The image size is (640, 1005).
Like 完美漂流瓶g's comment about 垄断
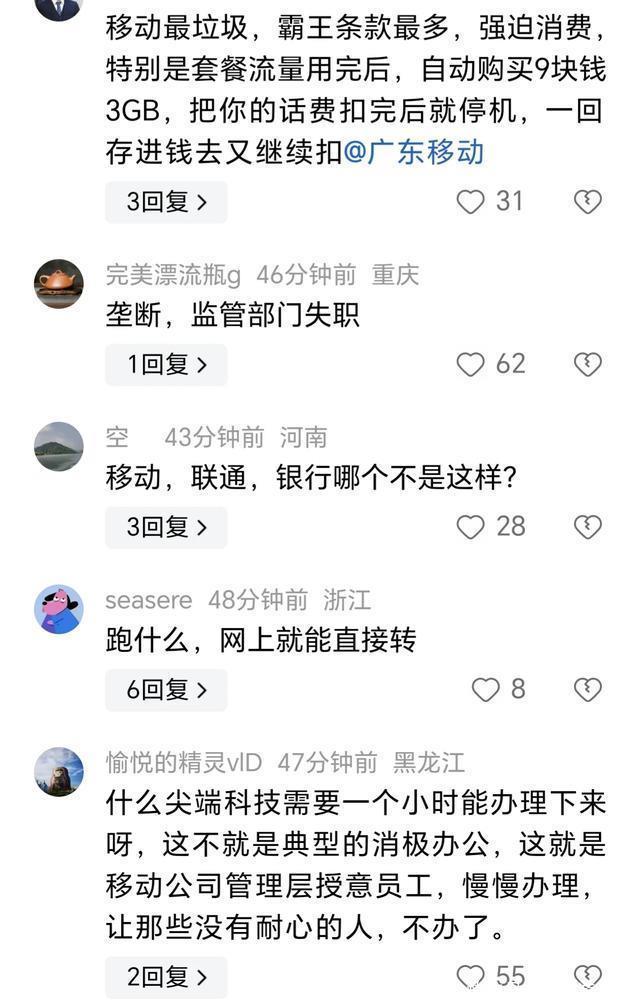pyautogui.click(x=471, y=365)
